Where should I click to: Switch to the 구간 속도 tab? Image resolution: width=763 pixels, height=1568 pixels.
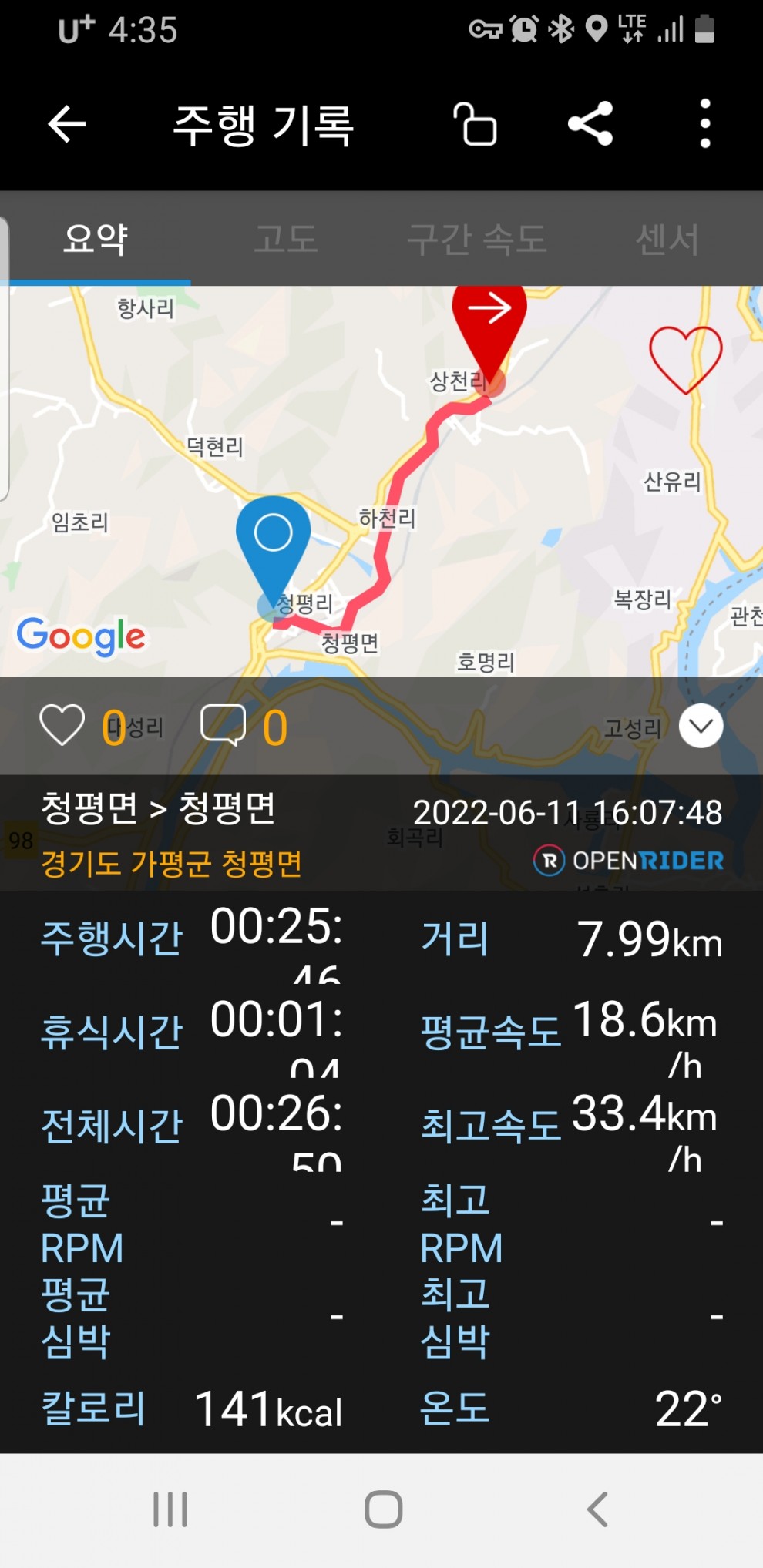coord(477,239)
